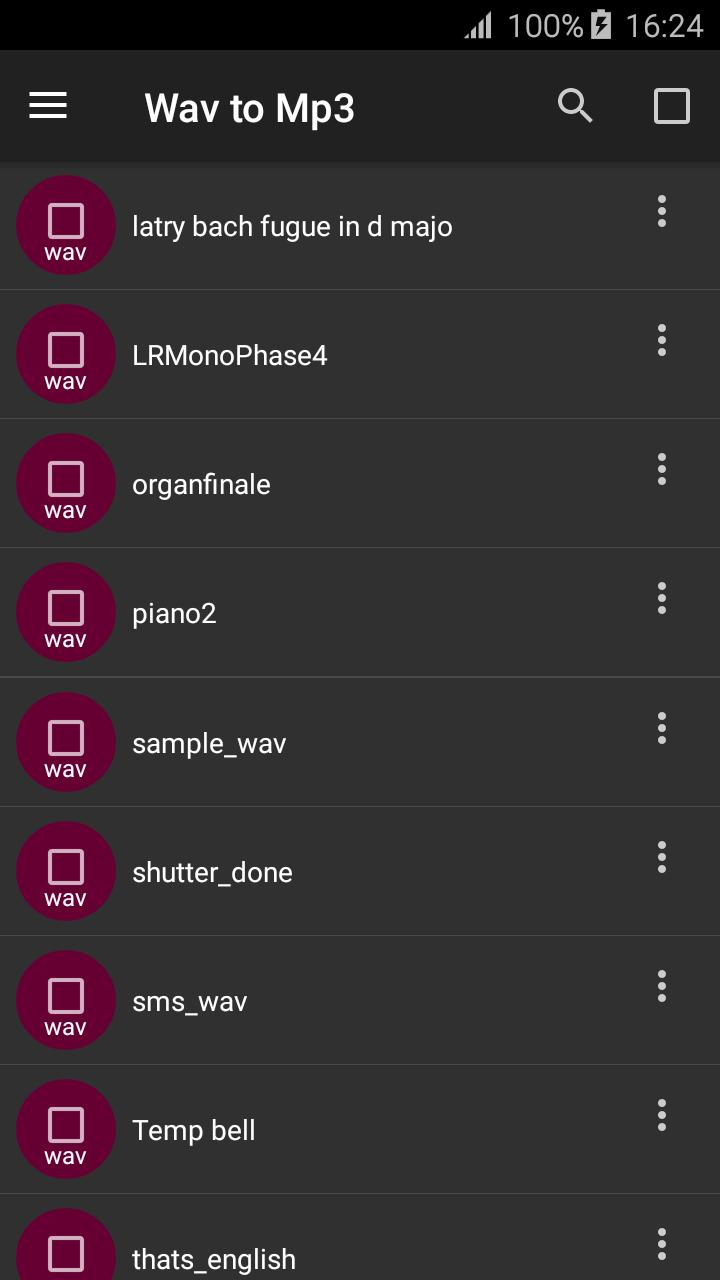Tap the search icon in the toolbar
Viewport: 720px width, 1280px height.
[x=575, y=105]
